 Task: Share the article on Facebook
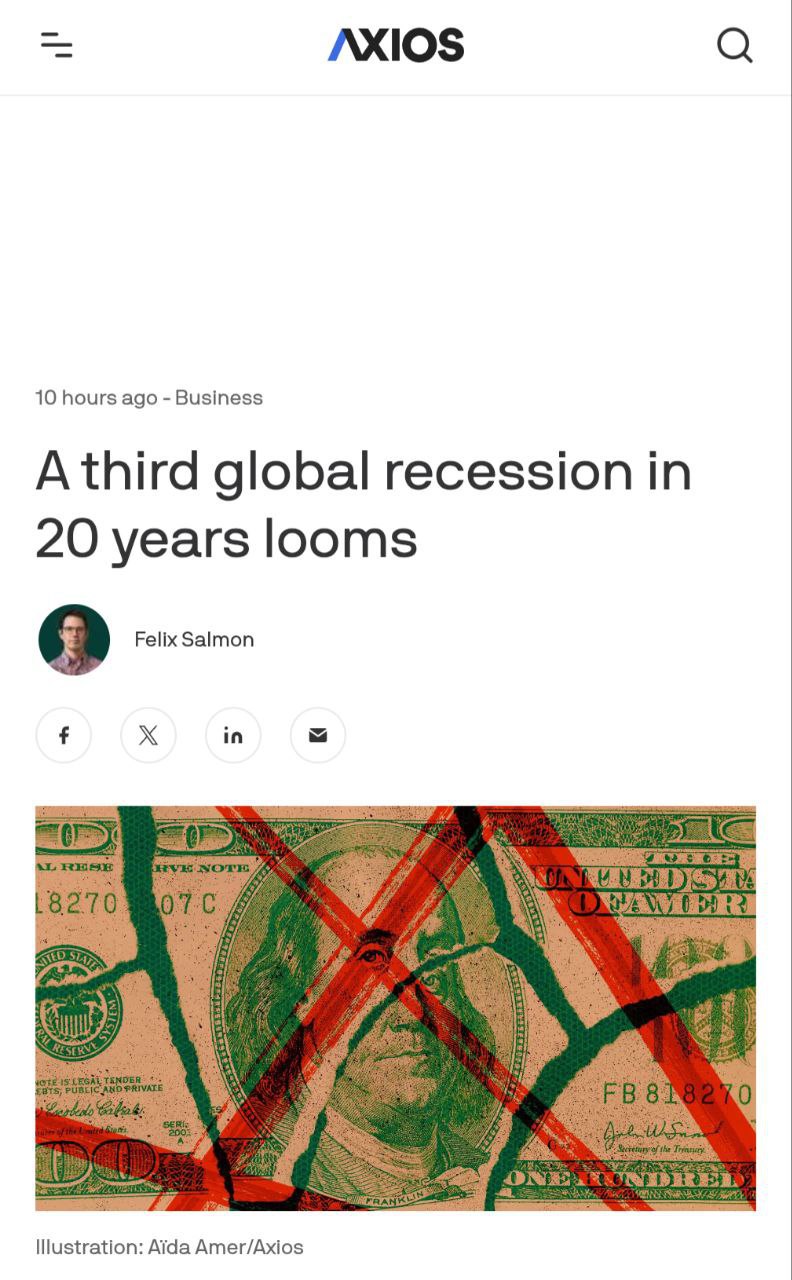pos(64,735)
